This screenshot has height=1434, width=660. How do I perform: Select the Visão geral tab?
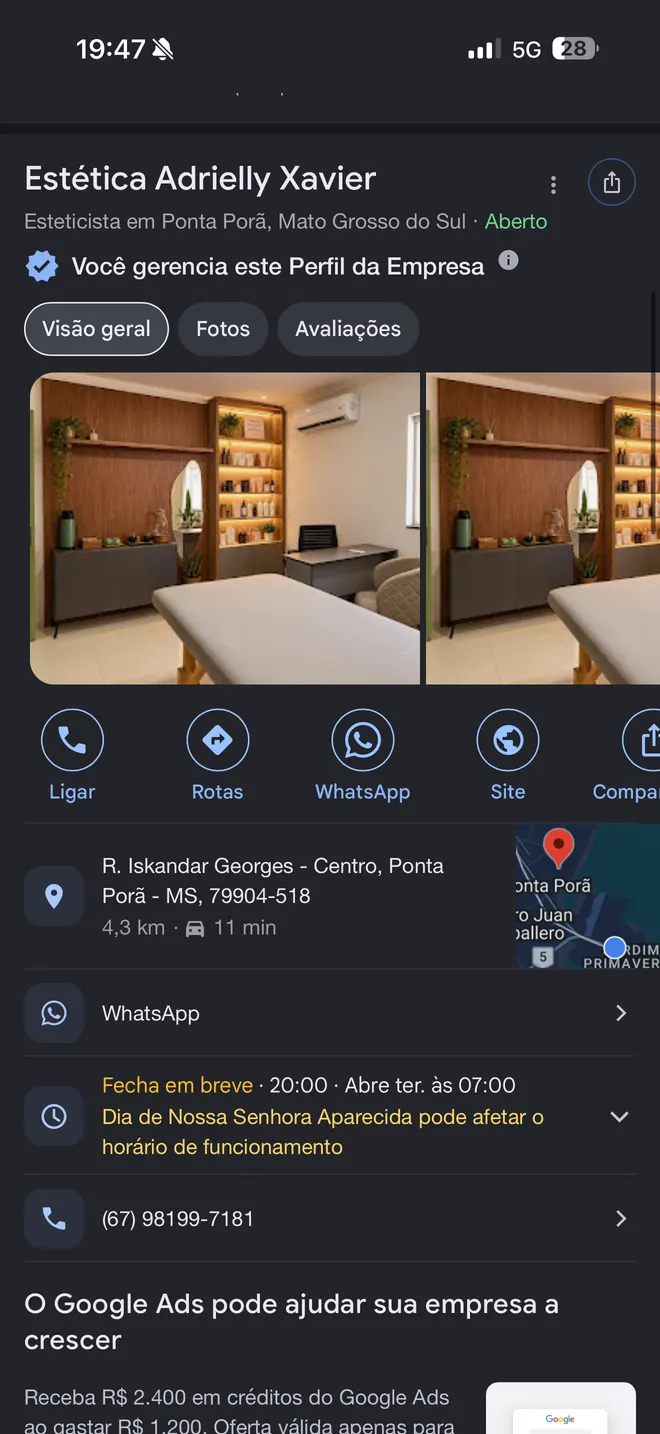point(96,329)
